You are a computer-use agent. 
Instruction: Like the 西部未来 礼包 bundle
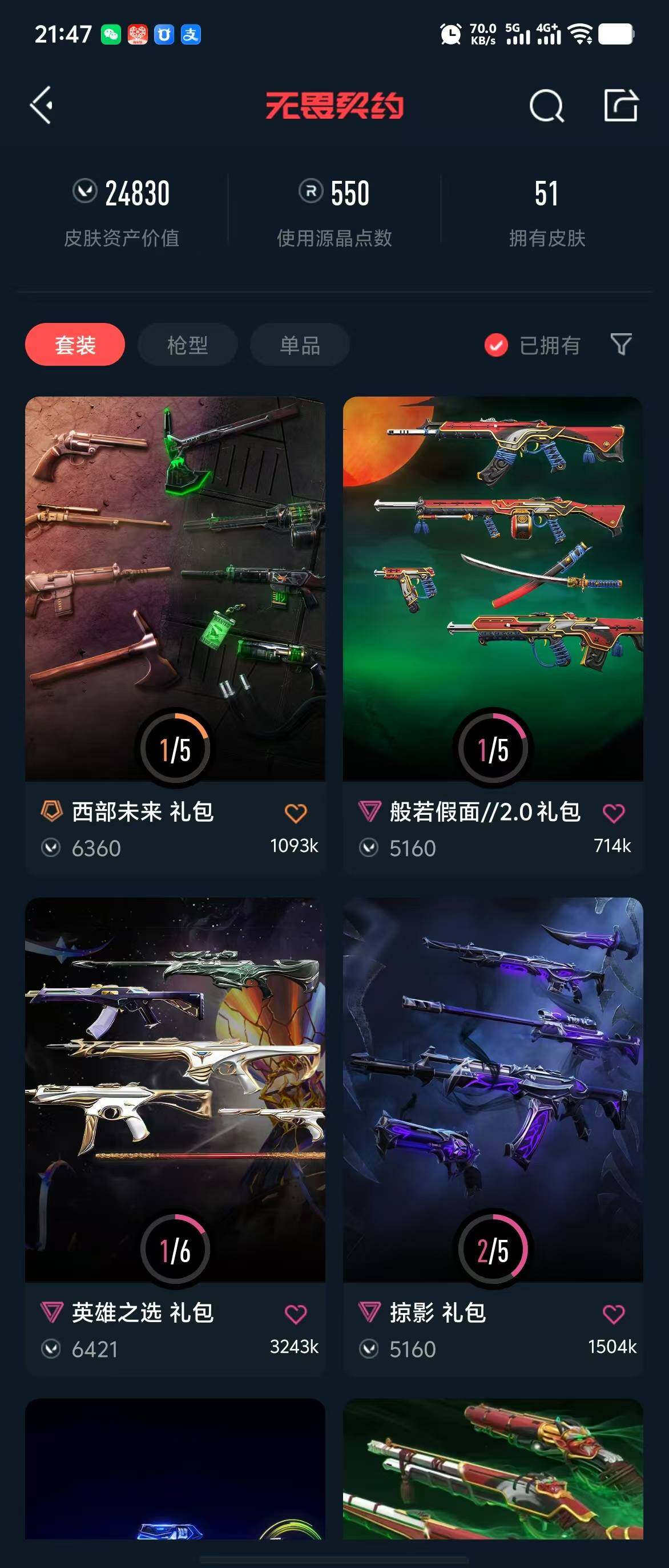click(296, 813)
